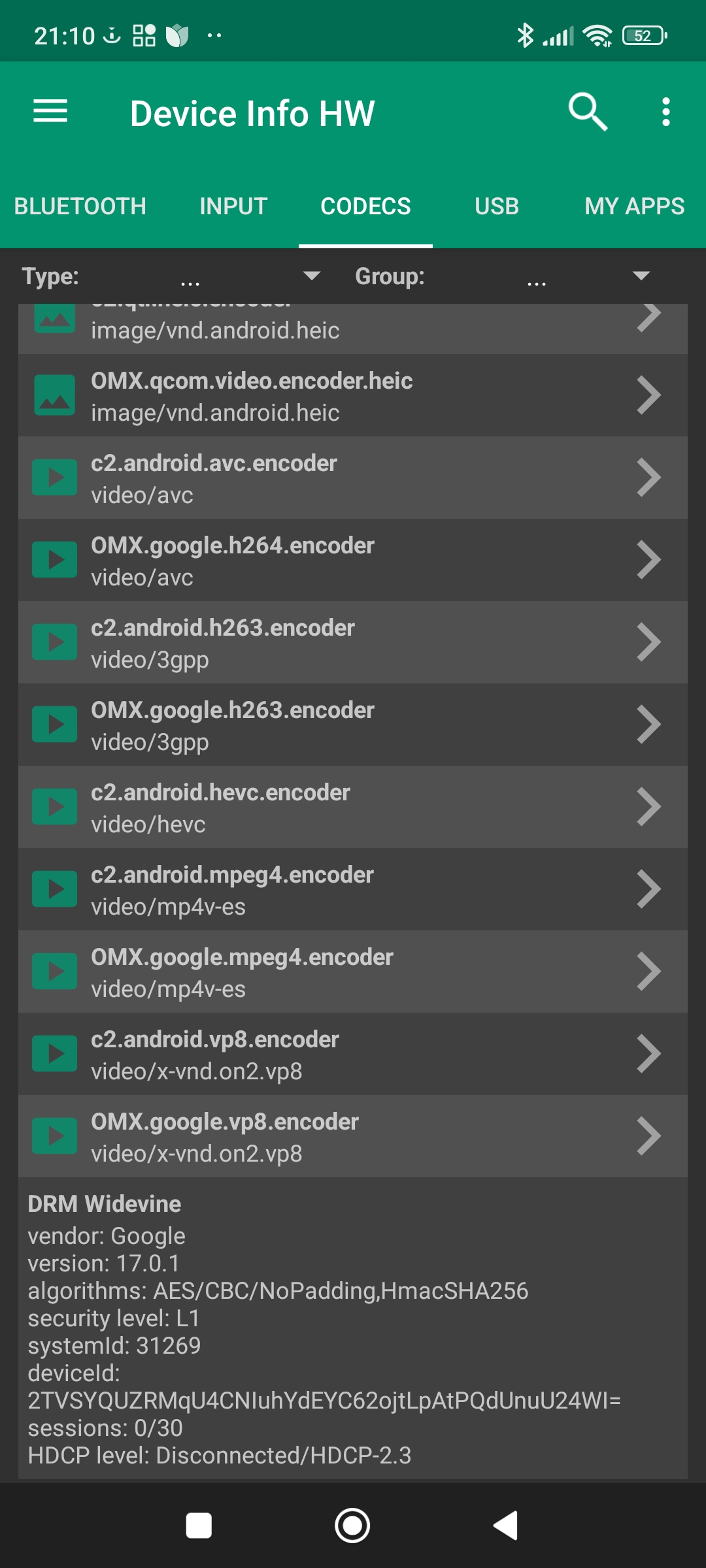Open c2.android.h263.encoder row
Screen dimensions: 706x1568
pos(353,643)
